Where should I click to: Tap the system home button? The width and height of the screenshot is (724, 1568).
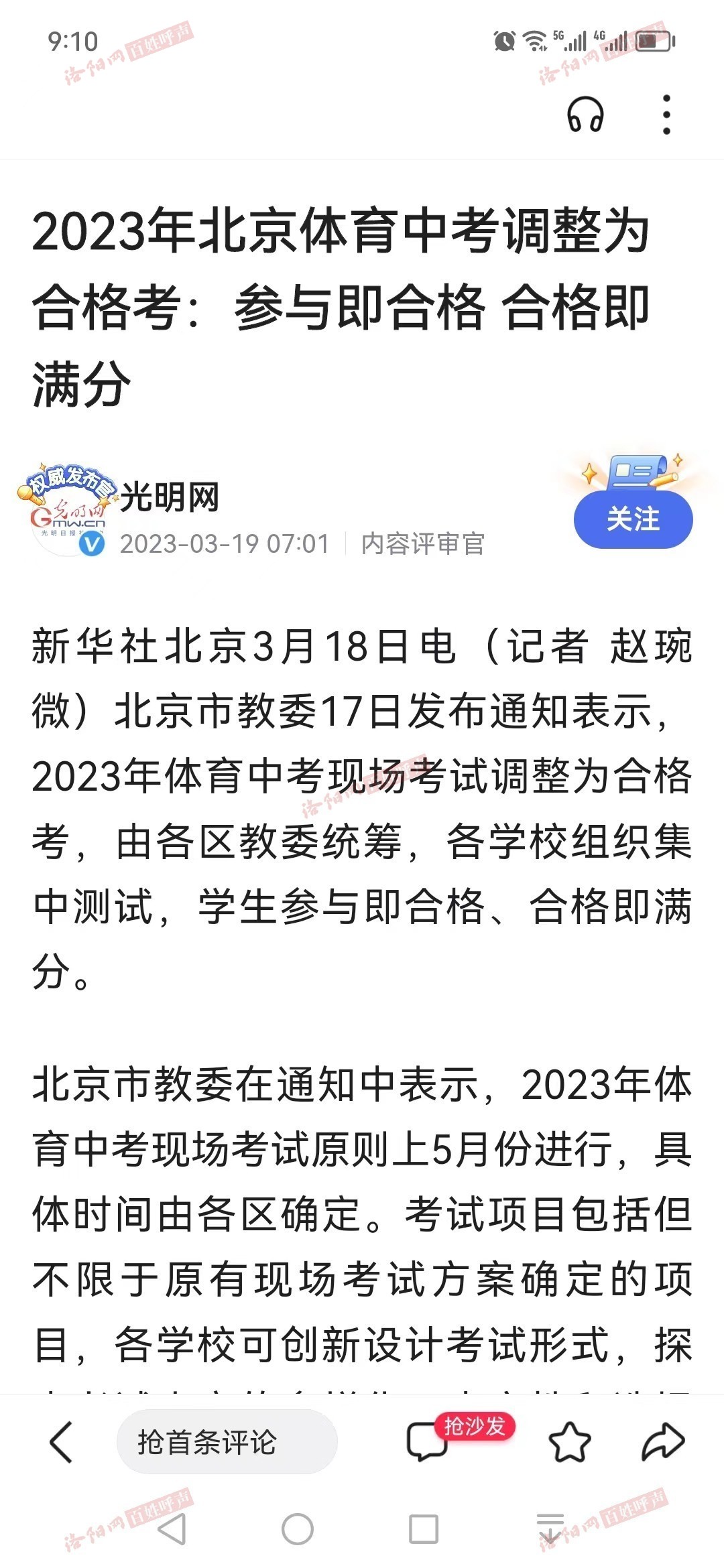click(x=298, y=1528)
